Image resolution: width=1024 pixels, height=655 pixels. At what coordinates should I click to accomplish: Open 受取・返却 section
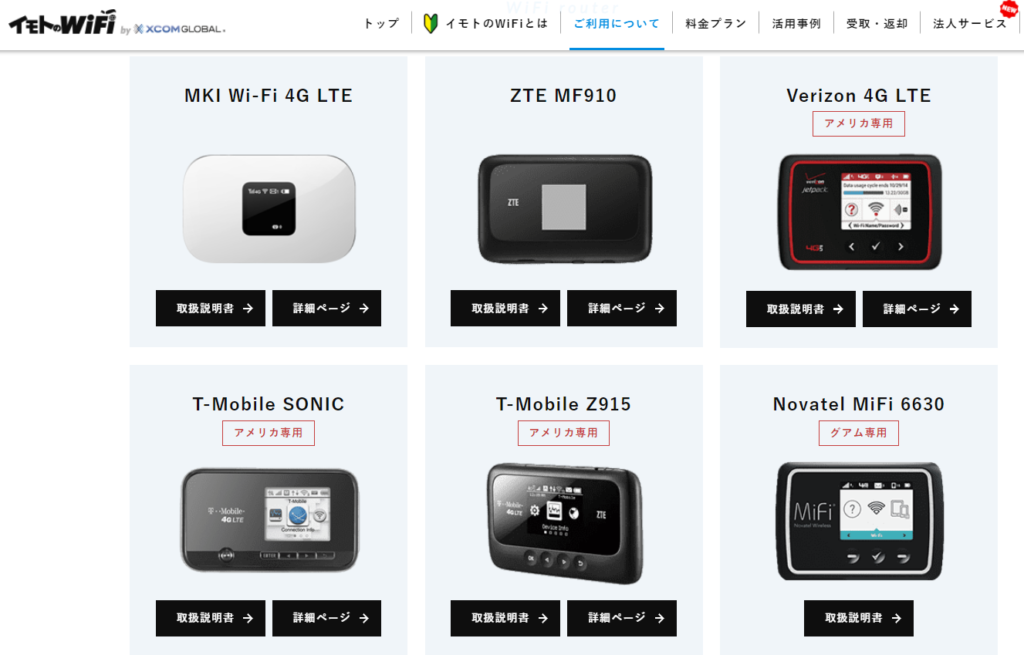876,23
